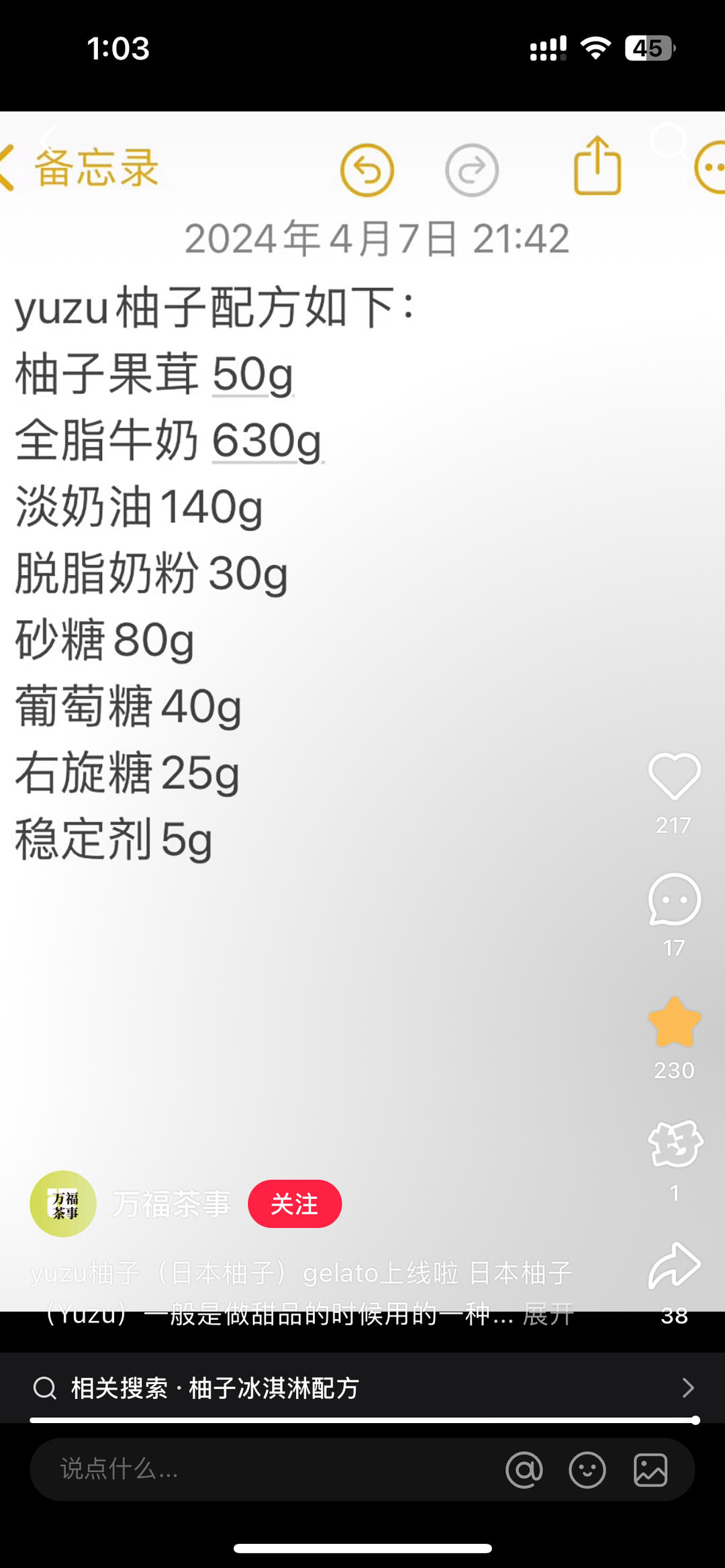Open the emoji picker in comment bar

pos(589,1469)
